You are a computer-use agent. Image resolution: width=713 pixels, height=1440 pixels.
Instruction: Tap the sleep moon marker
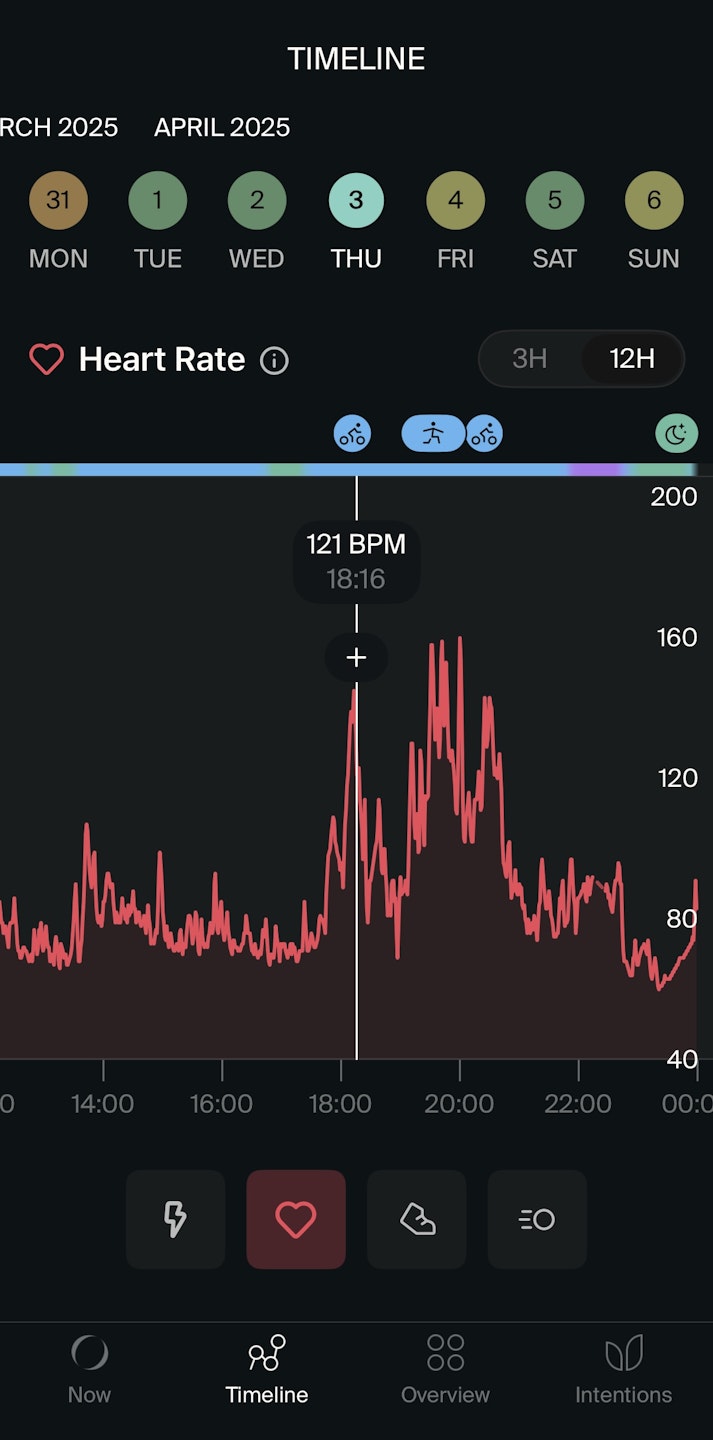point(676,434)
